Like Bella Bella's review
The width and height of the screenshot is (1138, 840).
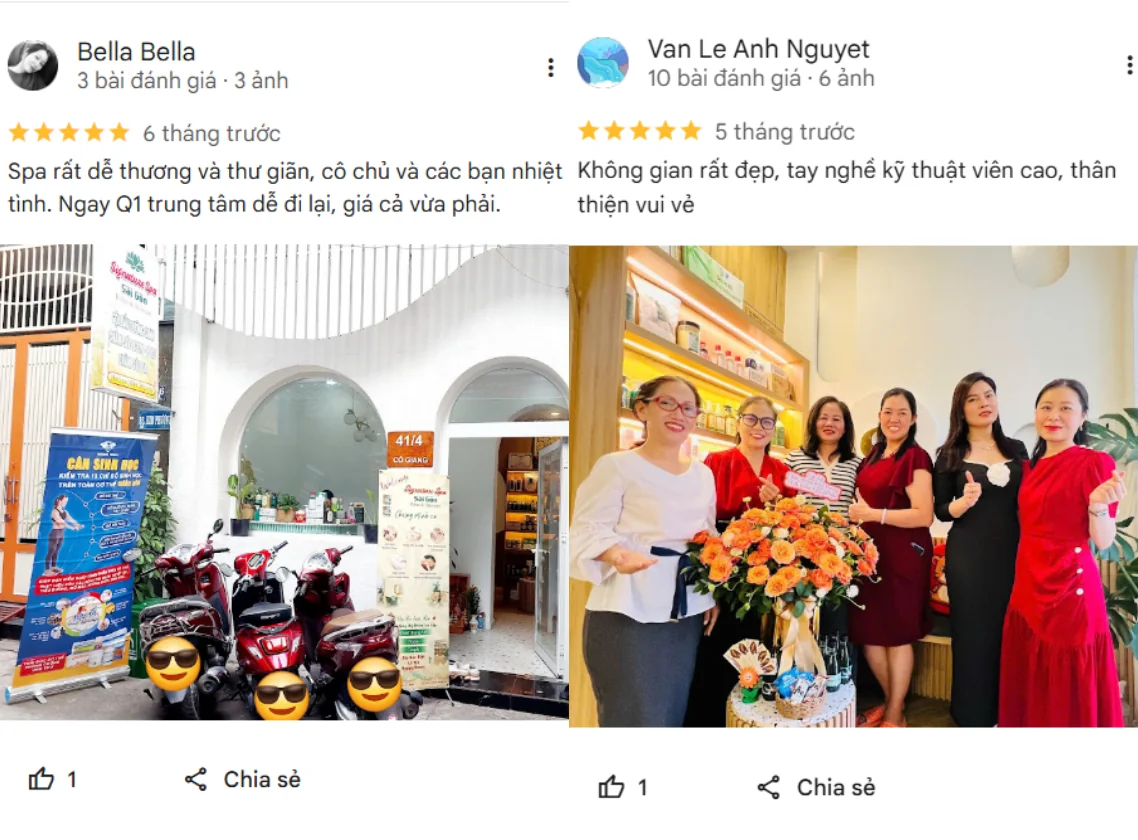42,779
